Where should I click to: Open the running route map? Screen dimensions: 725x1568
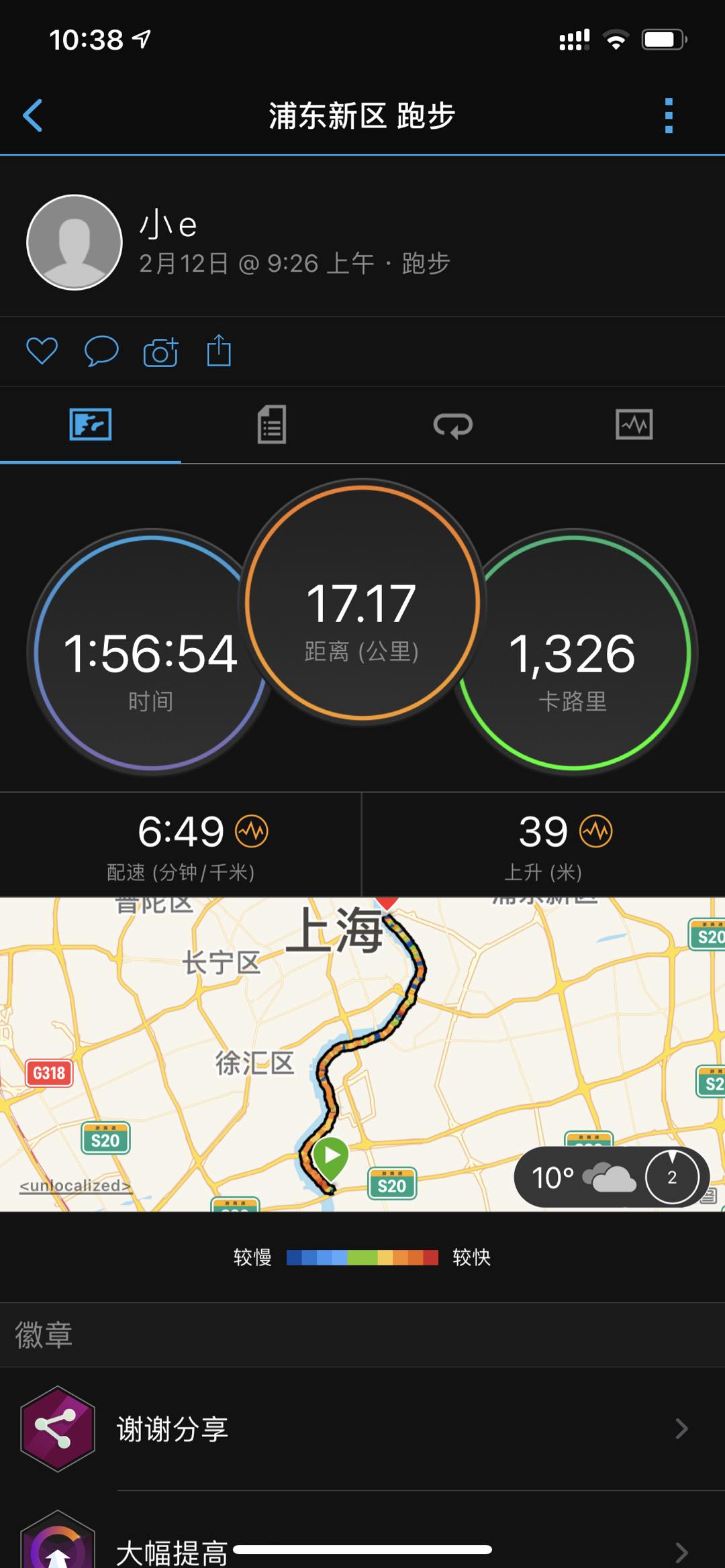362,1054
